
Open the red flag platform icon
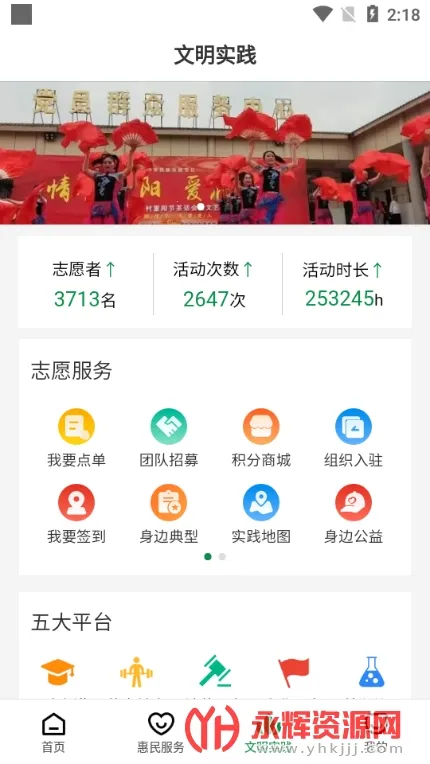(x=293, y=672)
